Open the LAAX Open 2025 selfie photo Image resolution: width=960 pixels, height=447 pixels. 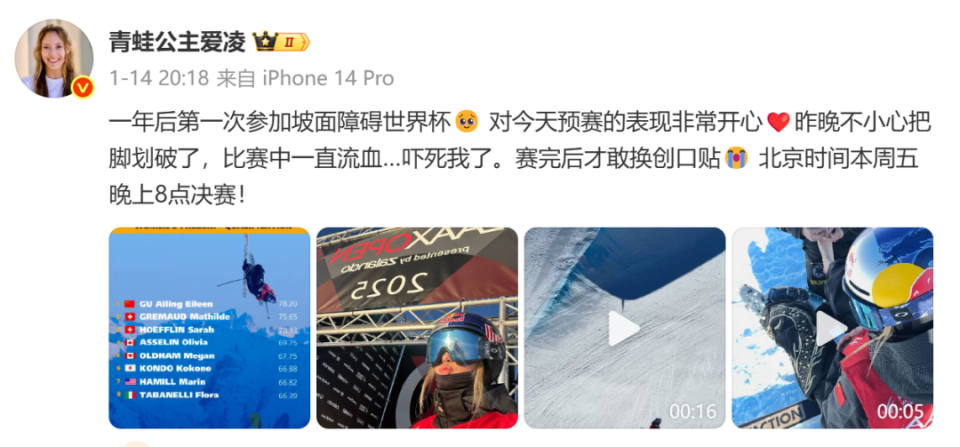coord(417,328)
